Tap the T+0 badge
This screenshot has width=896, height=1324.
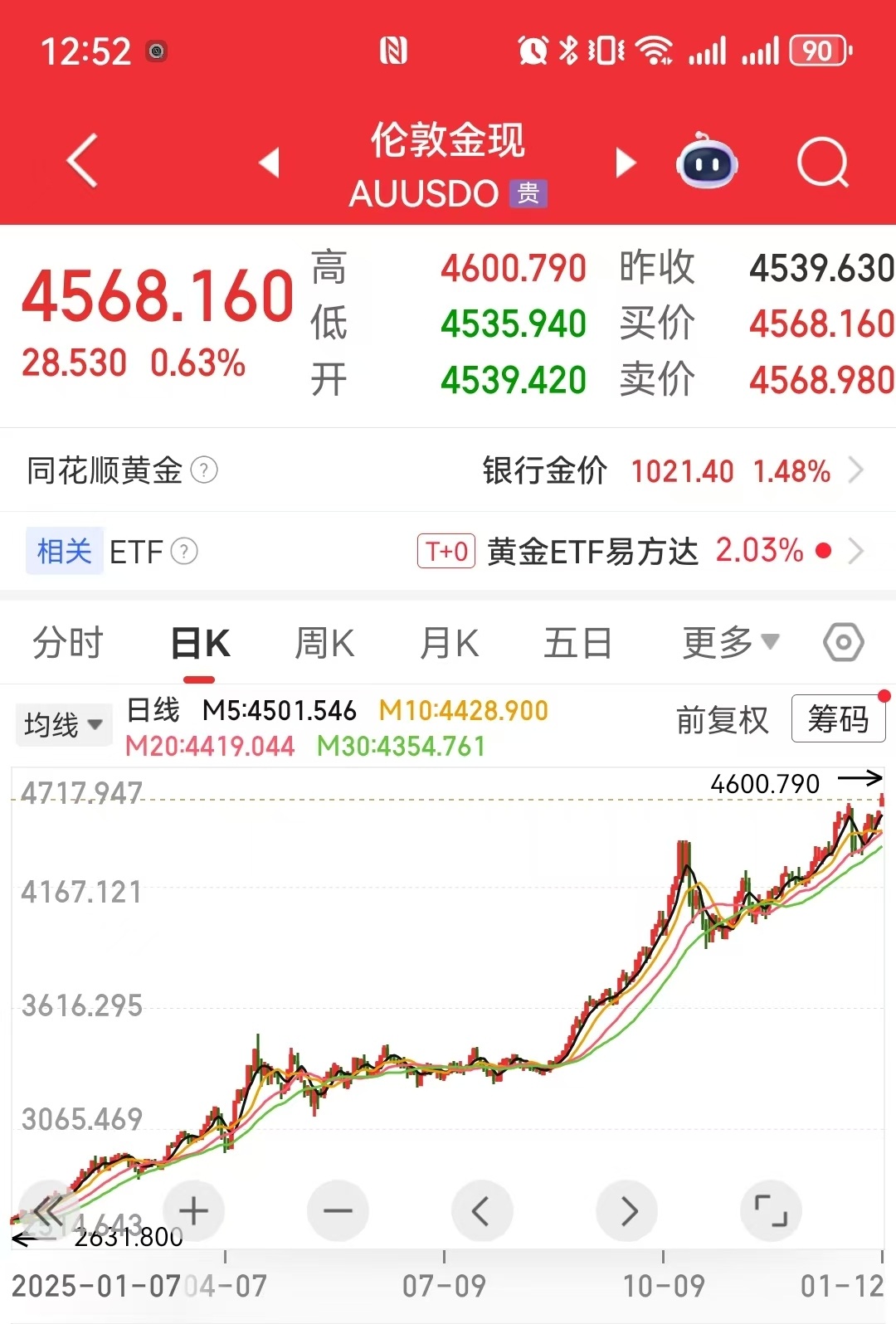point(445,551)
